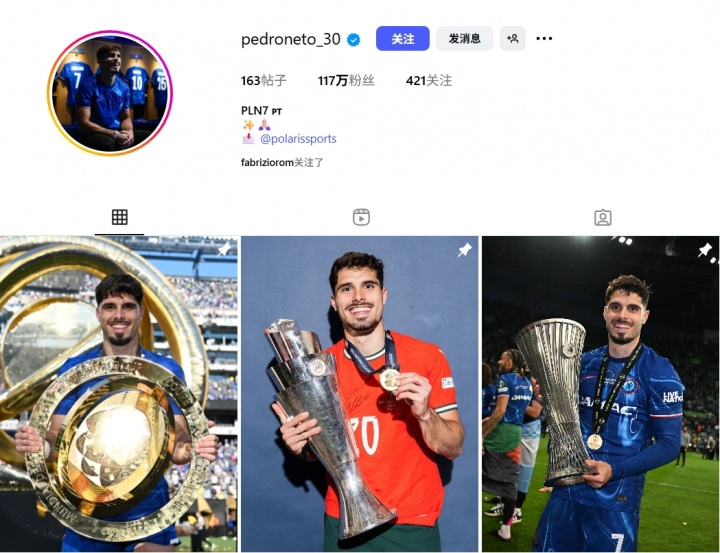
Task: Open the three-dot more options menu
Action: (x=544, y=39)
